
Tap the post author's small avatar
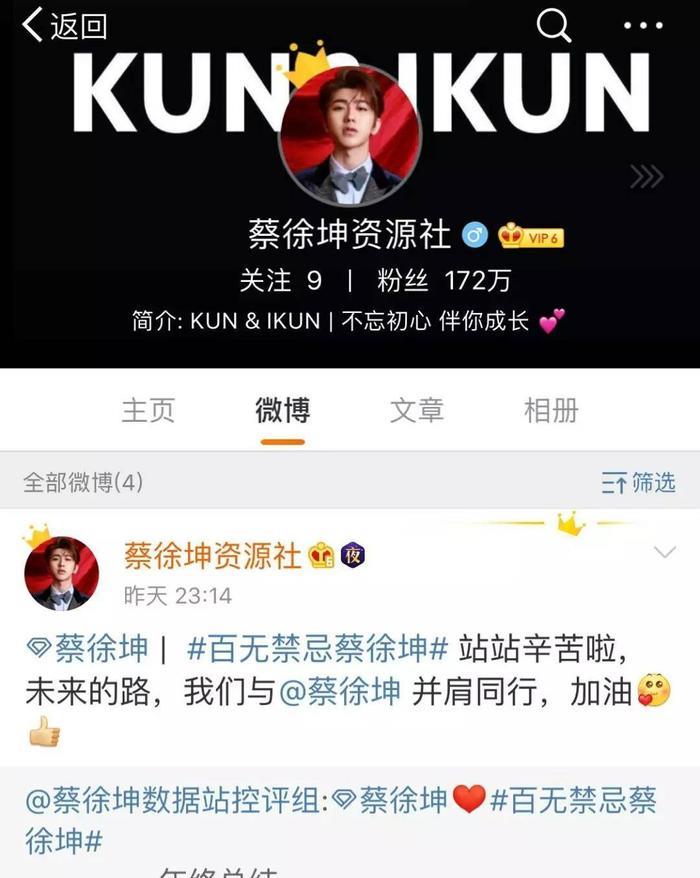point(61,573)
